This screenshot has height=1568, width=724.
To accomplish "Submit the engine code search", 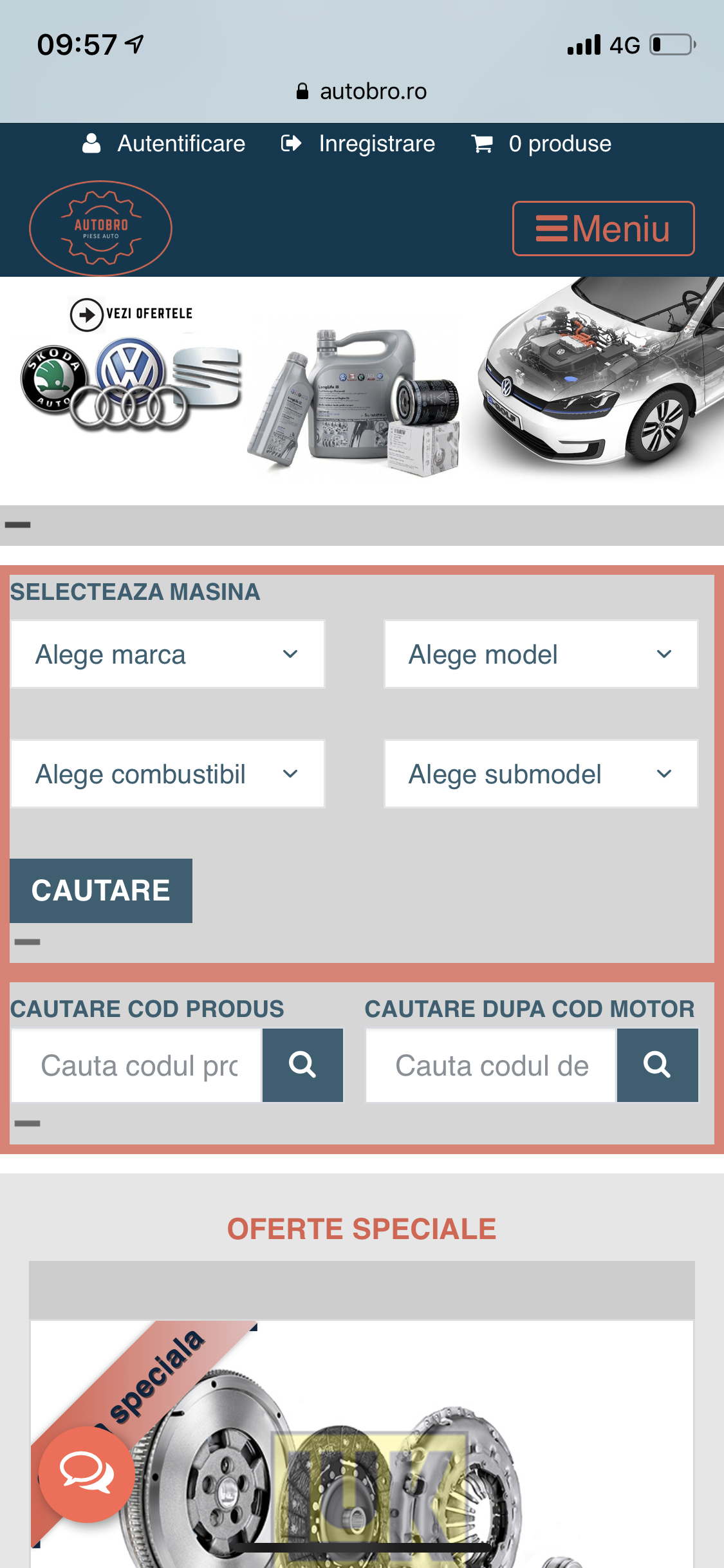I will pyautogui.click(x=658, y=1065).
